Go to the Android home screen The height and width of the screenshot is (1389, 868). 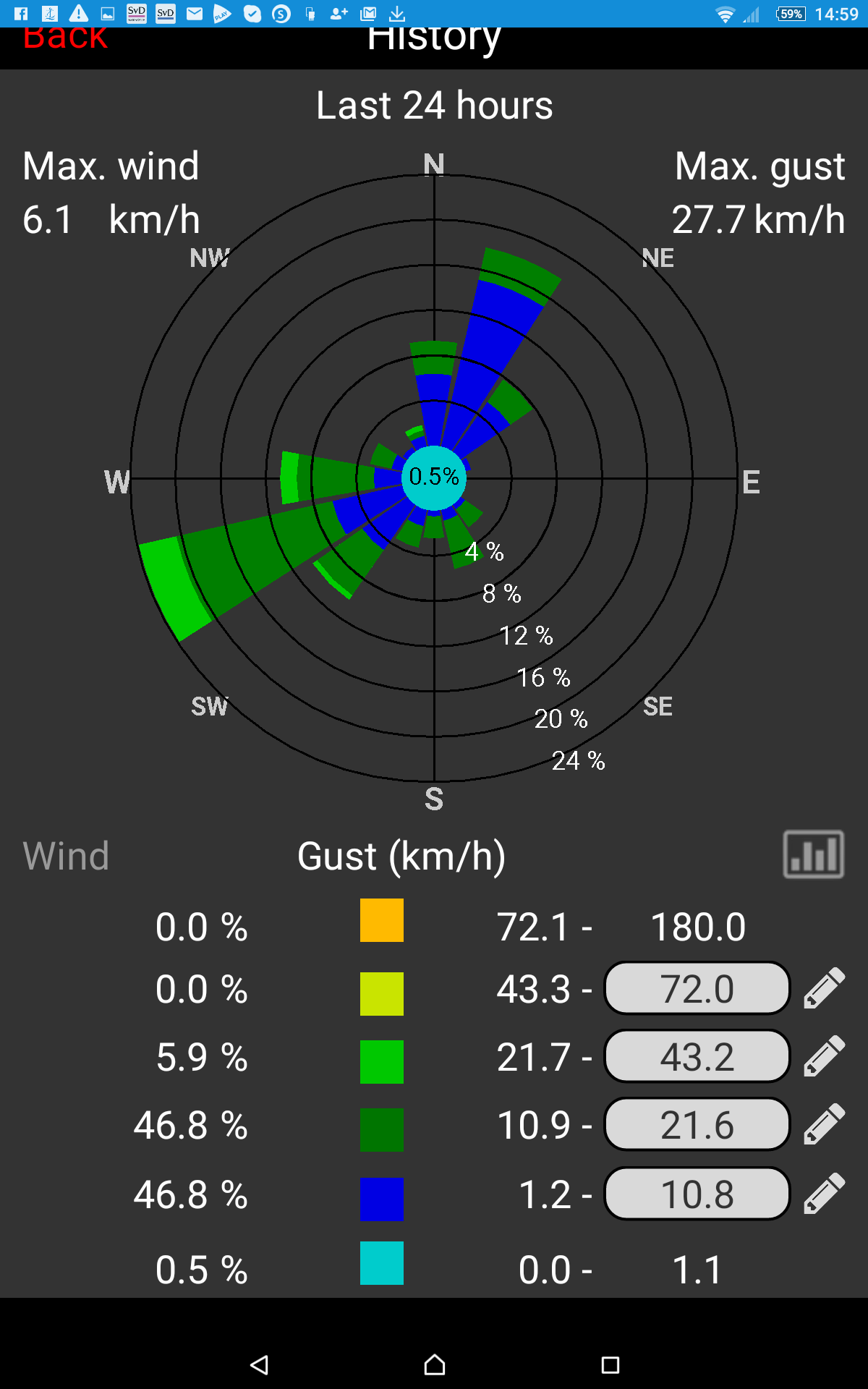click(434, 1365)
